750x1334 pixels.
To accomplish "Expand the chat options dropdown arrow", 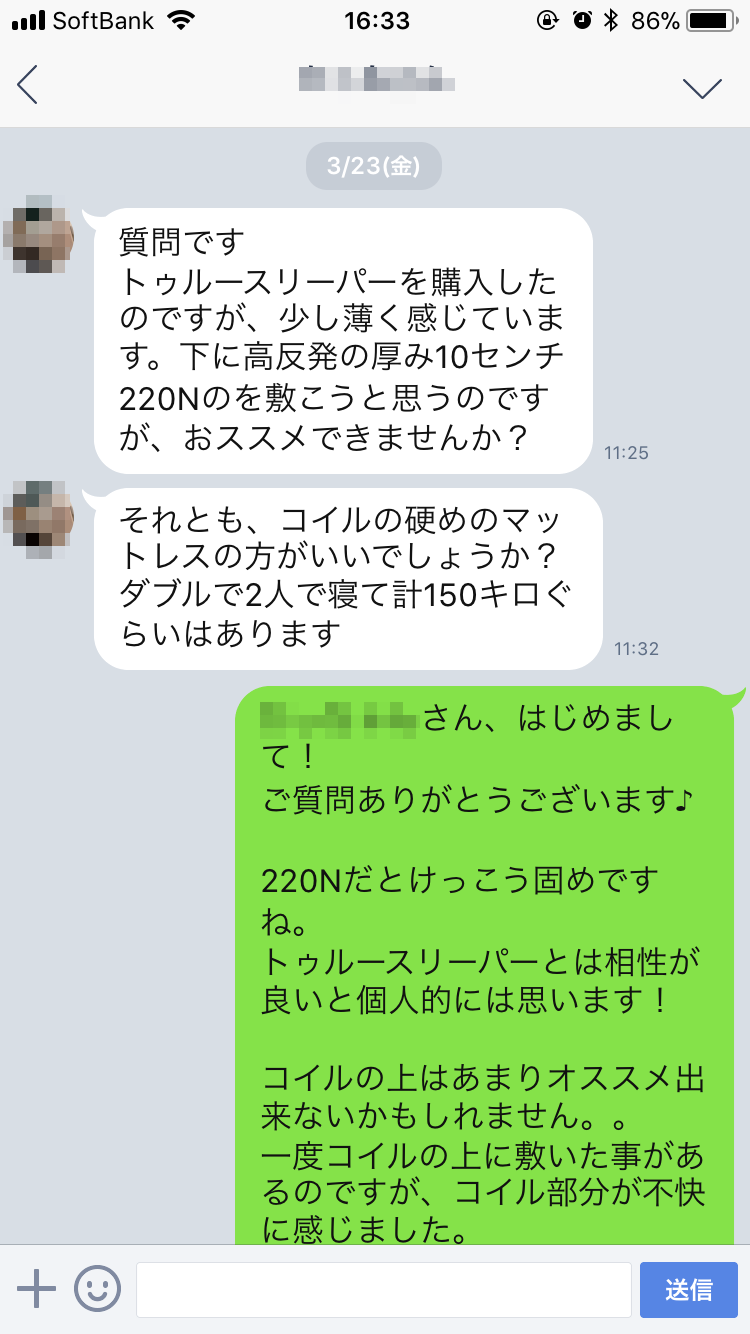I will 702,88.
